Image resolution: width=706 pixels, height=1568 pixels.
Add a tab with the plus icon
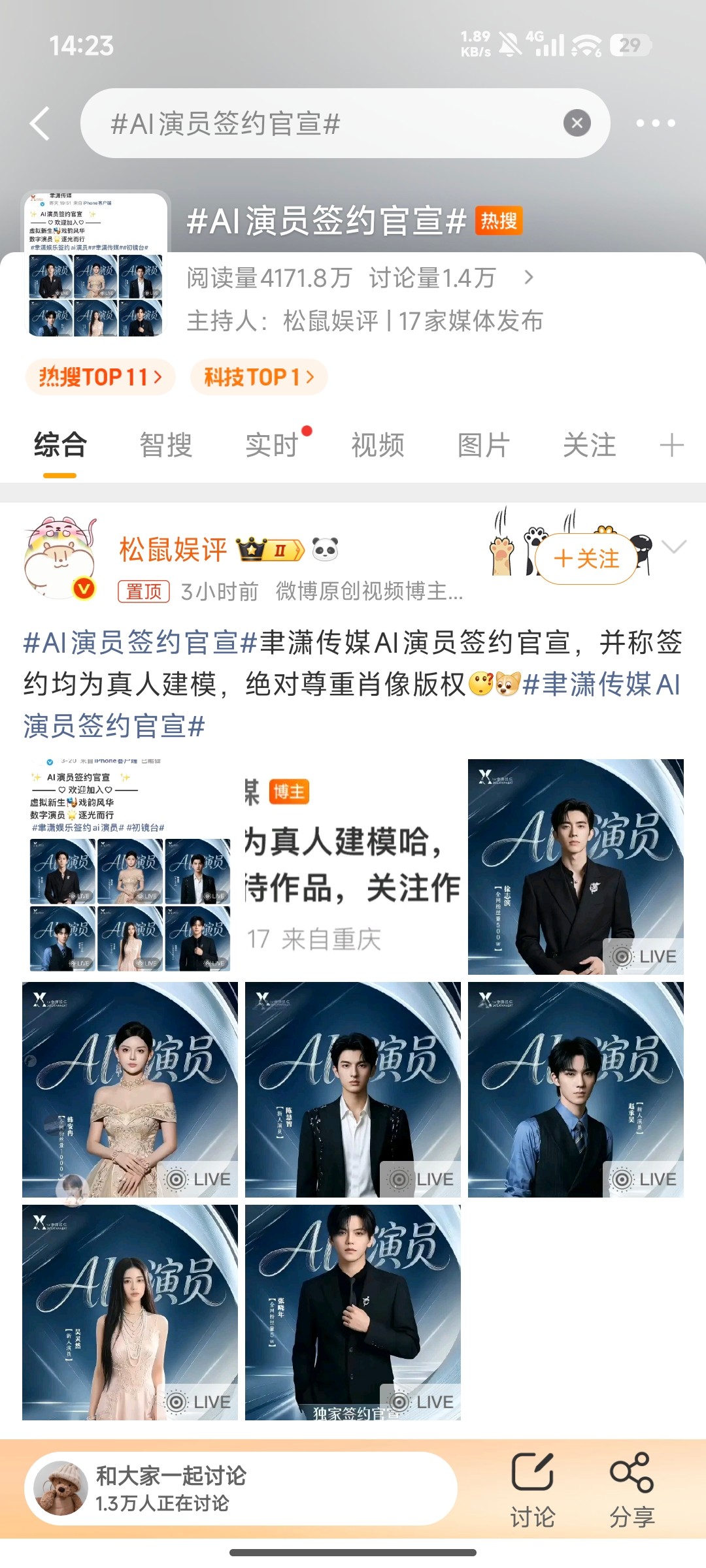pos(671,446)
